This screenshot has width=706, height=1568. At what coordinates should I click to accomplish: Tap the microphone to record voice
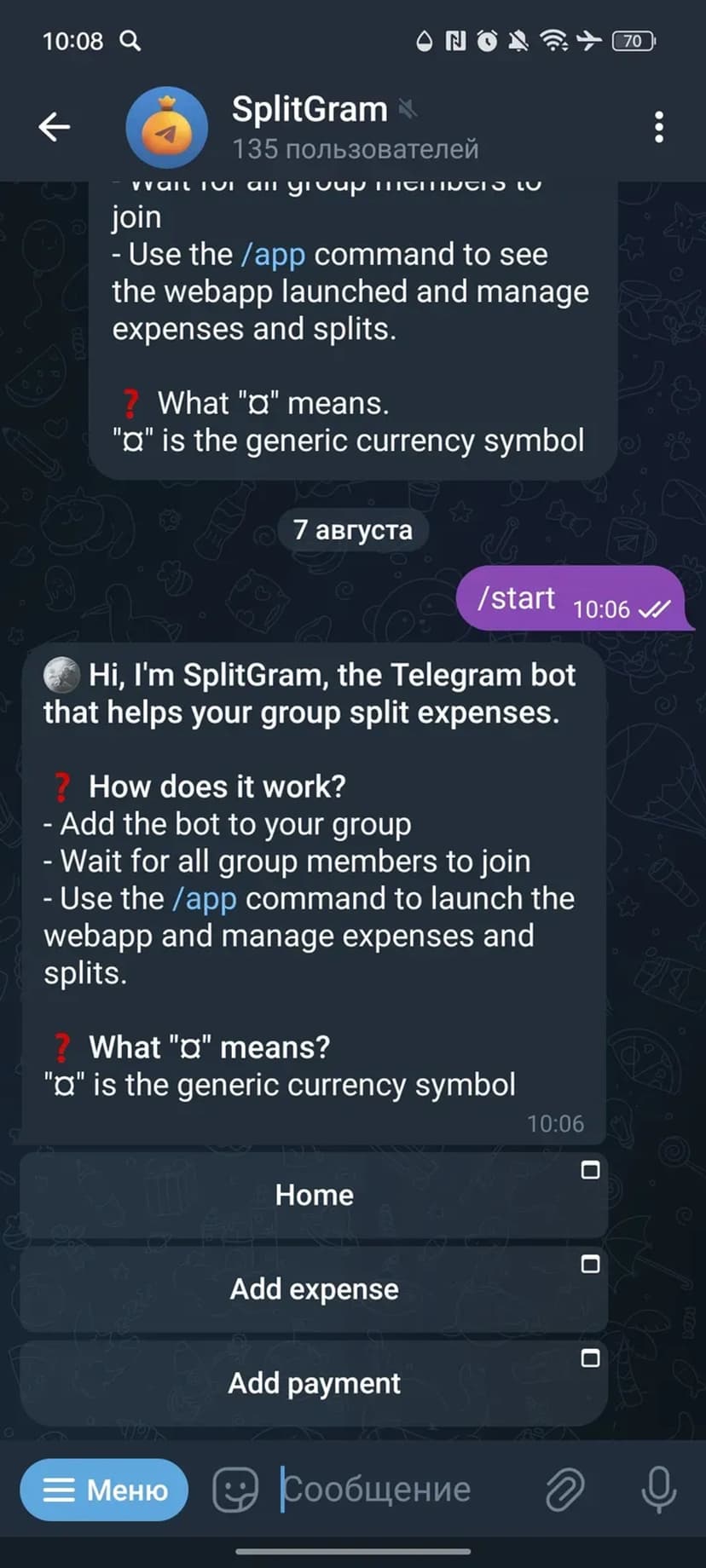658,1490
